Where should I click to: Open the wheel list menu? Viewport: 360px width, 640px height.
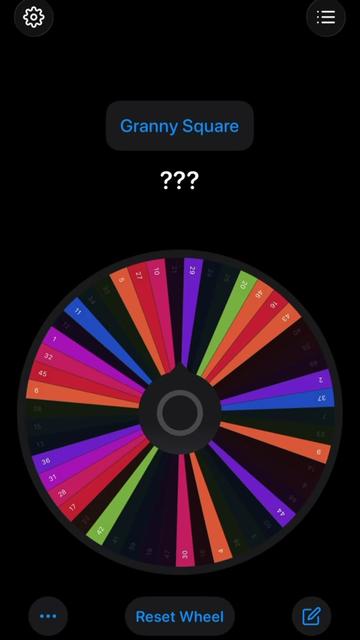(x=326, y=17)
